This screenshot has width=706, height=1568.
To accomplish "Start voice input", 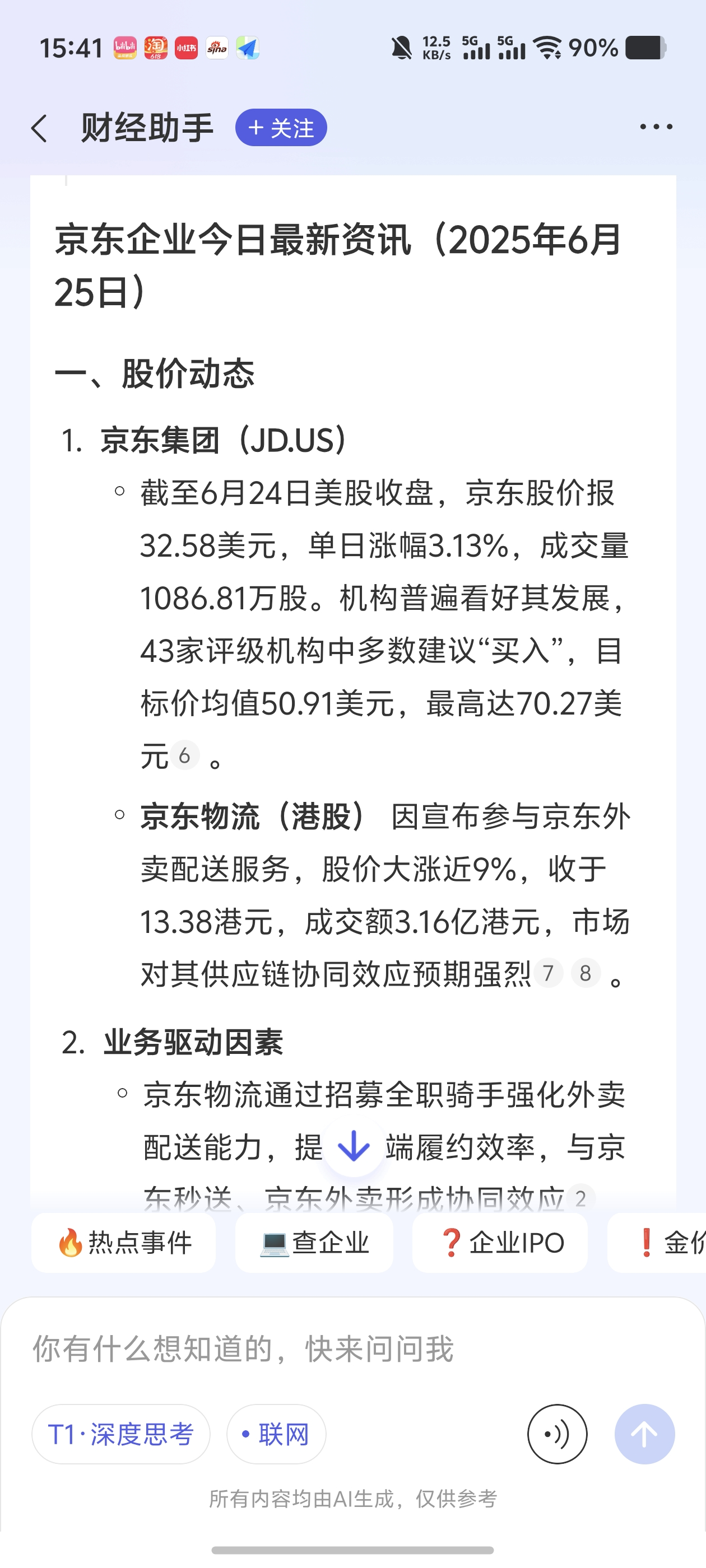I will (558, 1434).
